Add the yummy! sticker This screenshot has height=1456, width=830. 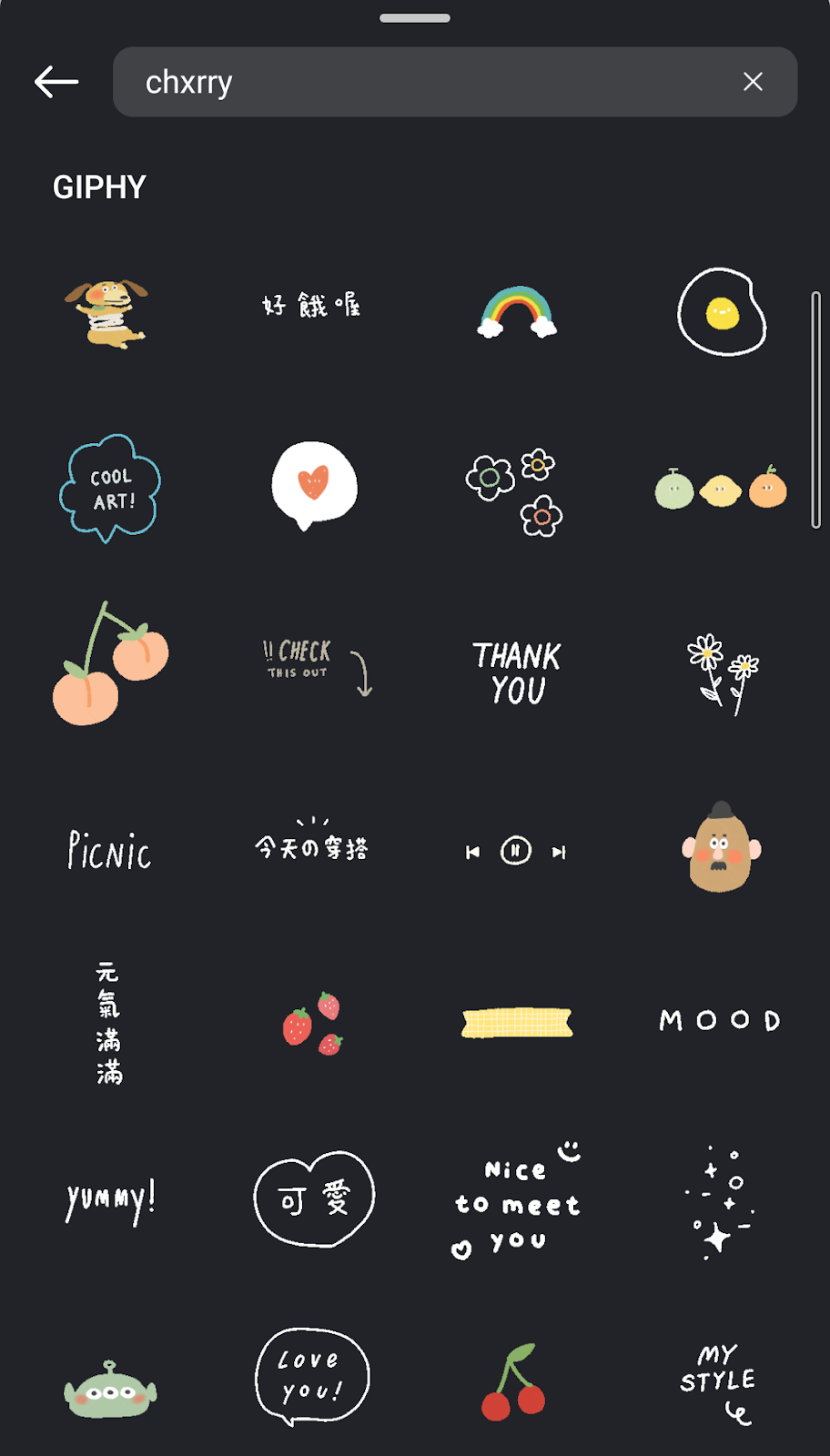coord(111,1199)
